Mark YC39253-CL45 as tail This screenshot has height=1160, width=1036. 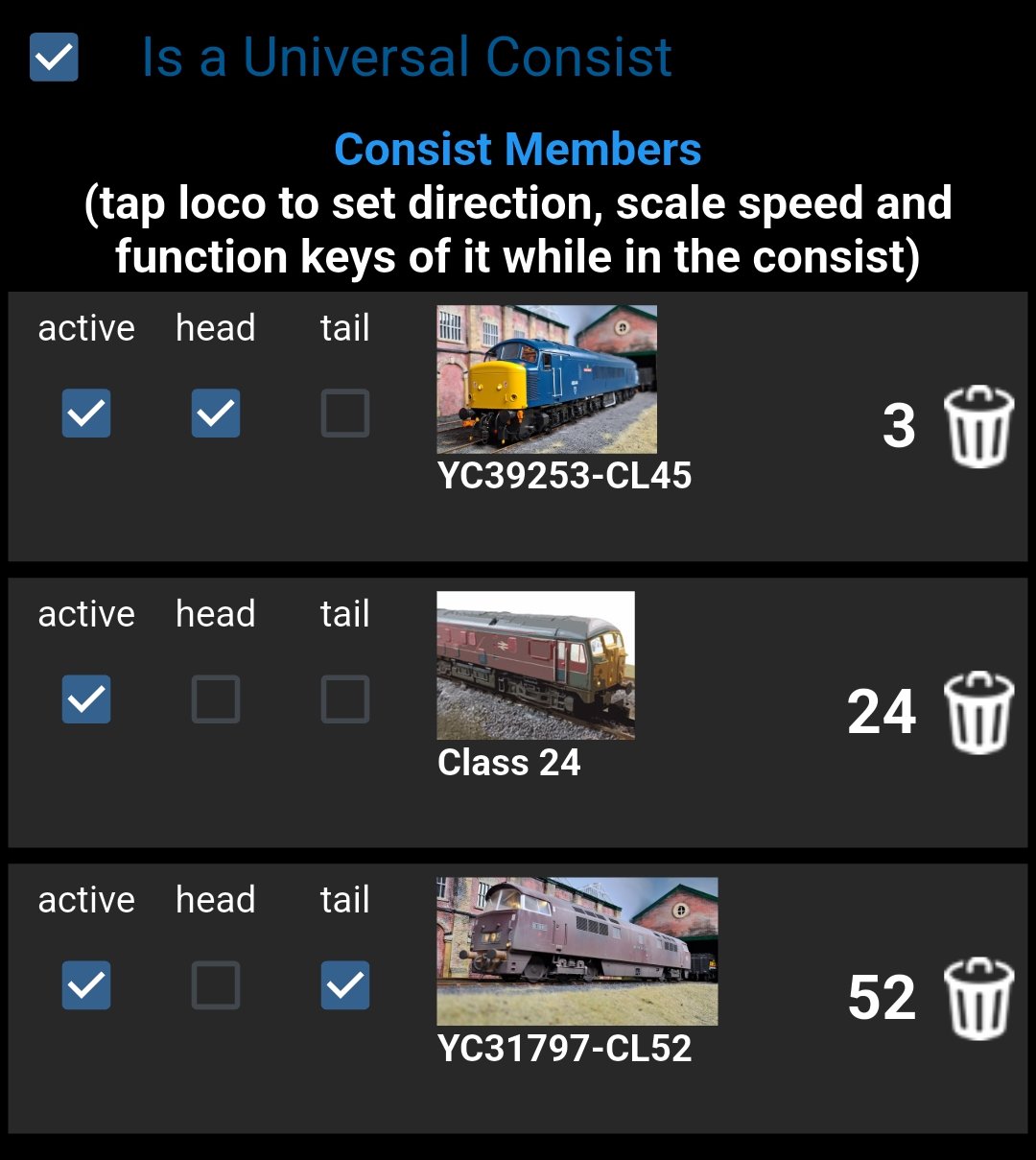(345, 414)
